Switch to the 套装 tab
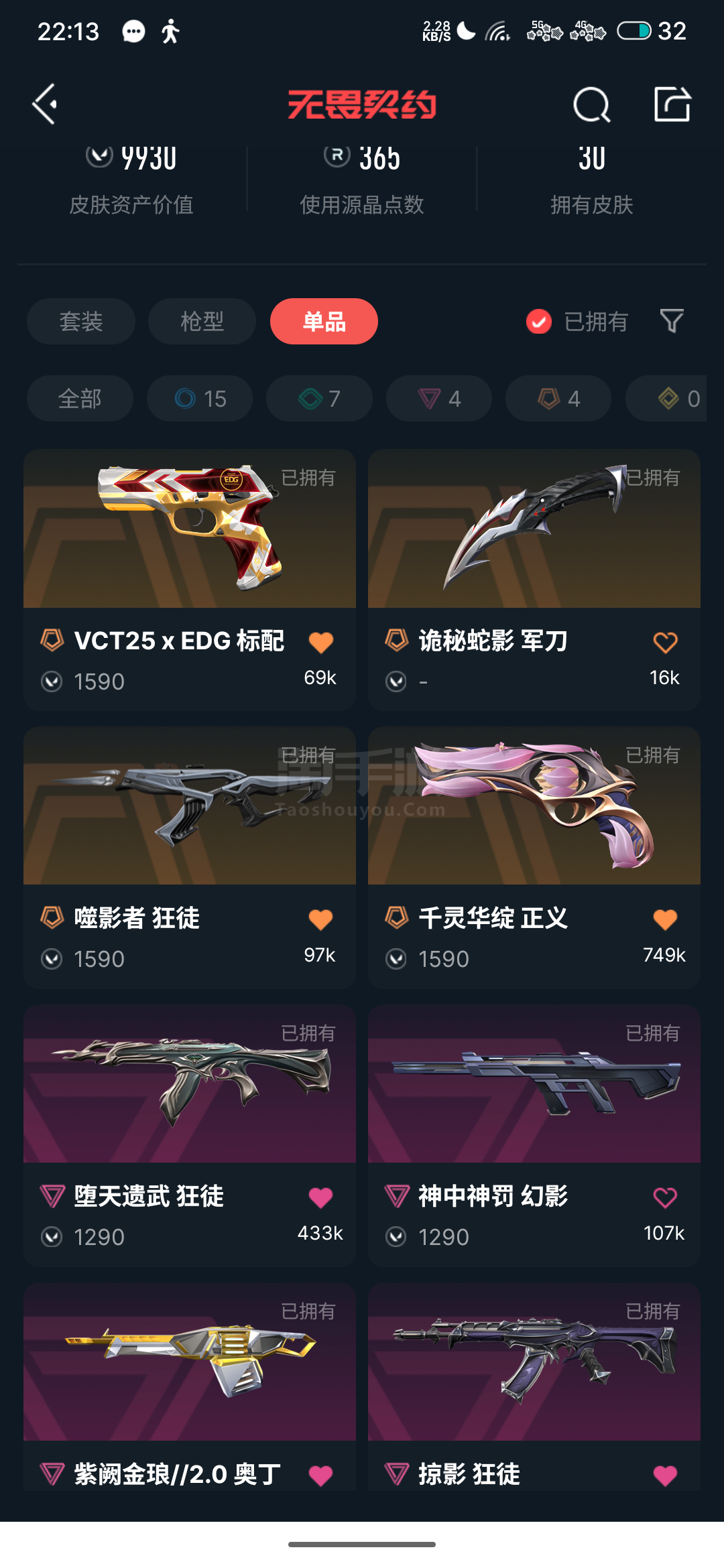The height and width of the screenshot is (1568, 724). [x=81, y=322]
